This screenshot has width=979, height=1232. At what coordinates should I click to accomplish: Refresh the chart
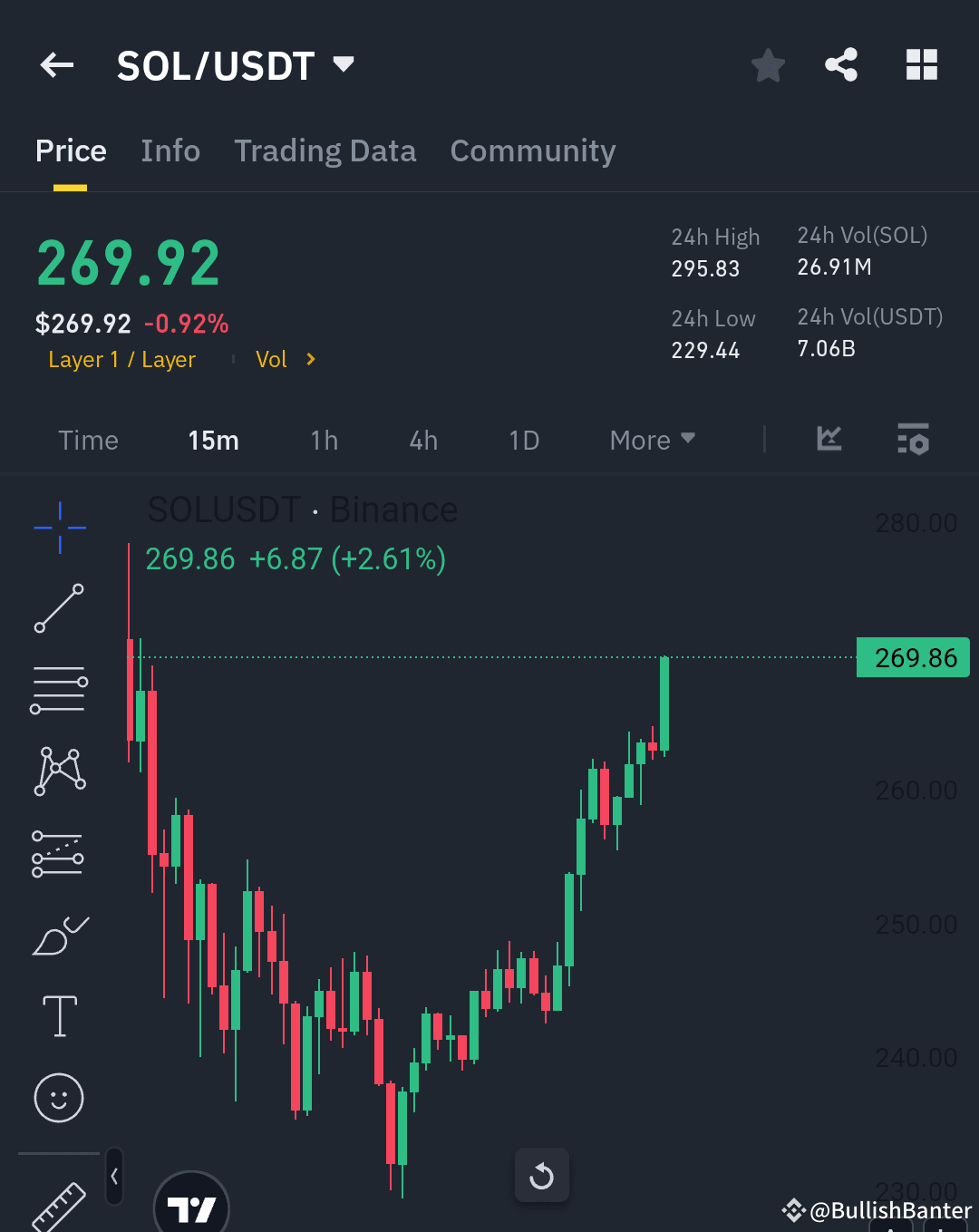click(541, 1175)
